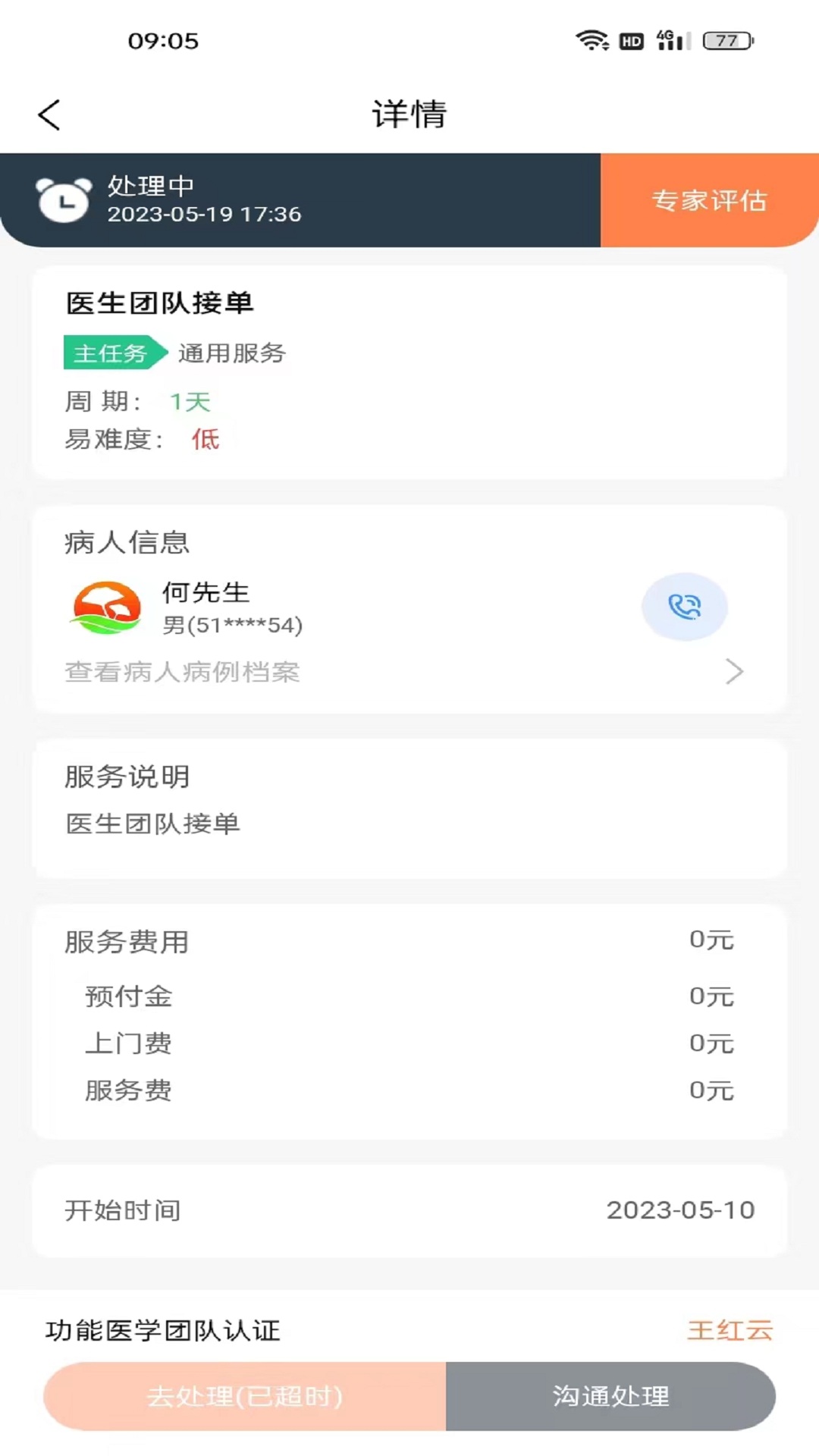Call patient 何先生 with the phone icon
The width and height of the screenshot is (819, 1456).
click(x=685, y=607)
